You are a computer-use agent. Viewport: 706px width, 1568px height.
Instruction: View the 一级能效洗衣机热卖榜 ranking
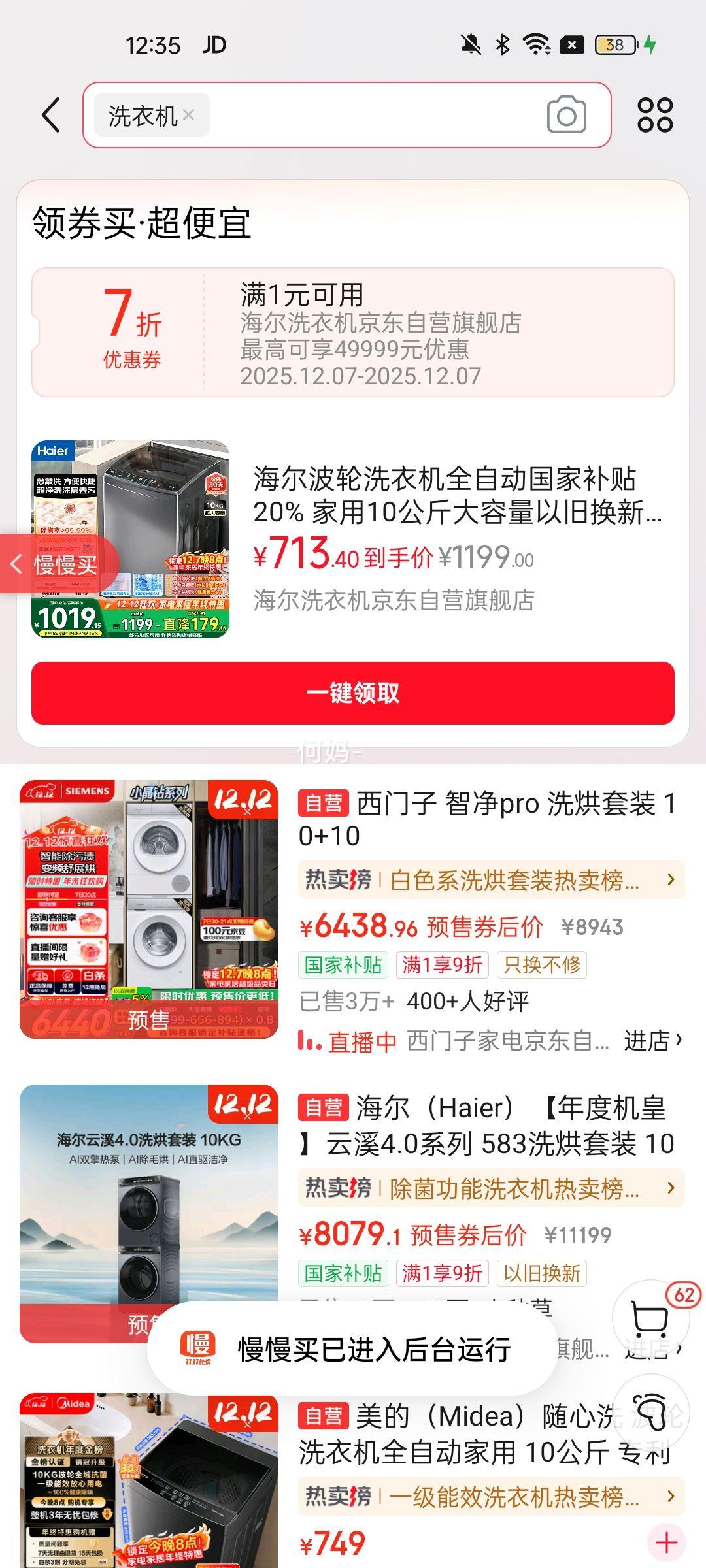point(492,1496)
